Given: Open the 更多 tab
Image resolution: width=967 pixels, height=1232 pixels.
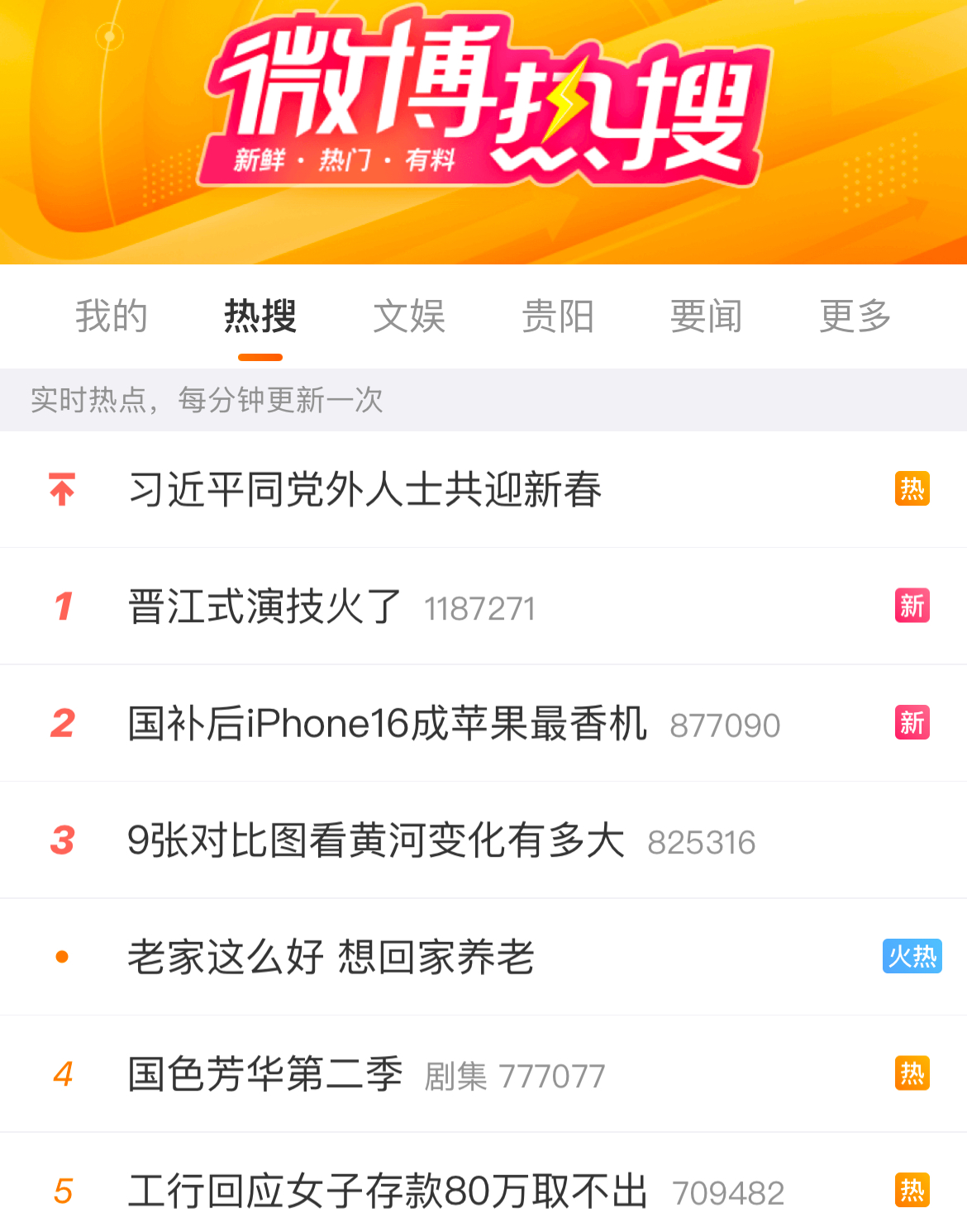Looking at the screenshot, I should coord(855,316).
